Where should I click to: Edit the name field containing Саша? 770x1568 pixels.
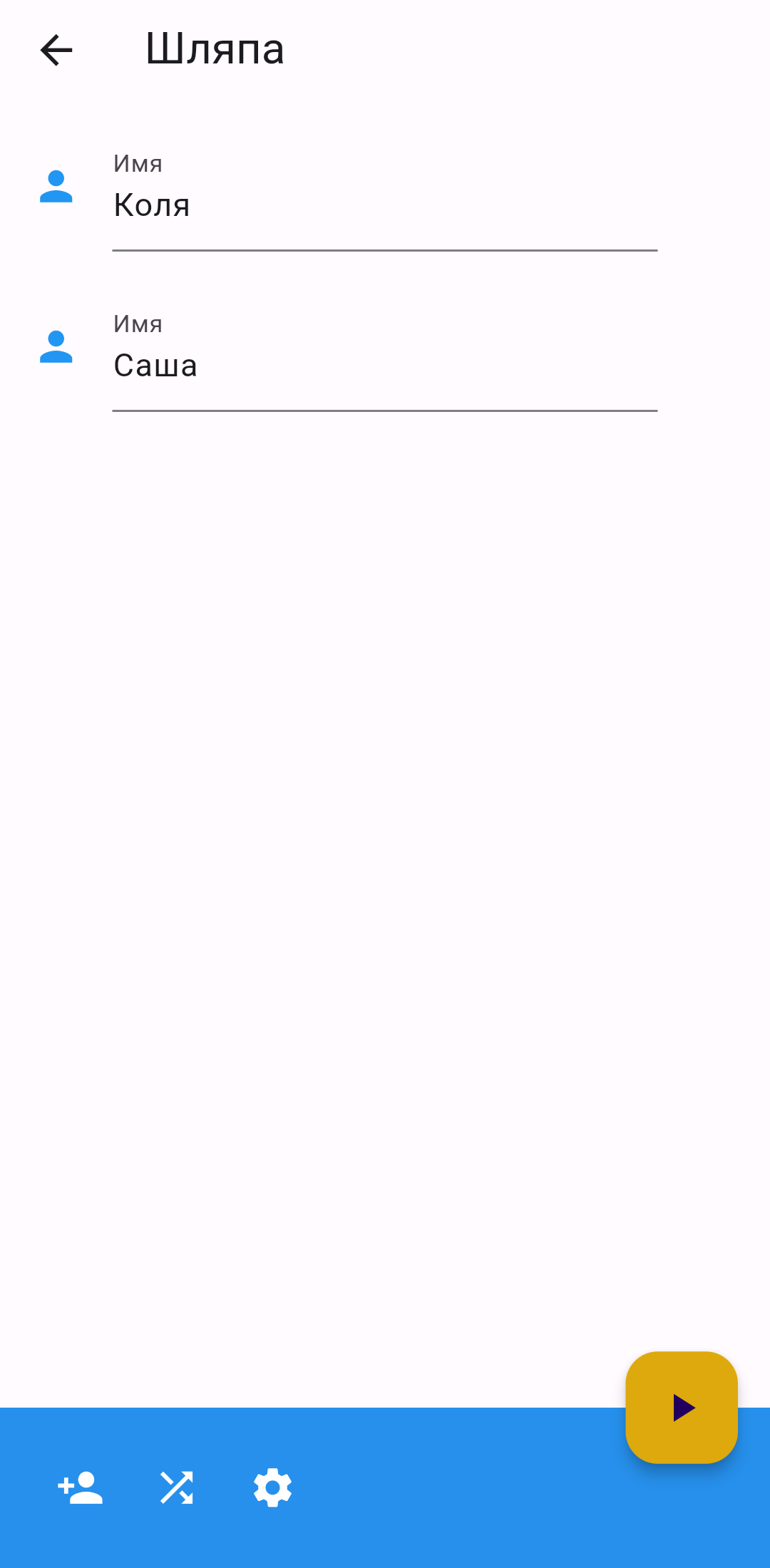(x=384, y=366)
